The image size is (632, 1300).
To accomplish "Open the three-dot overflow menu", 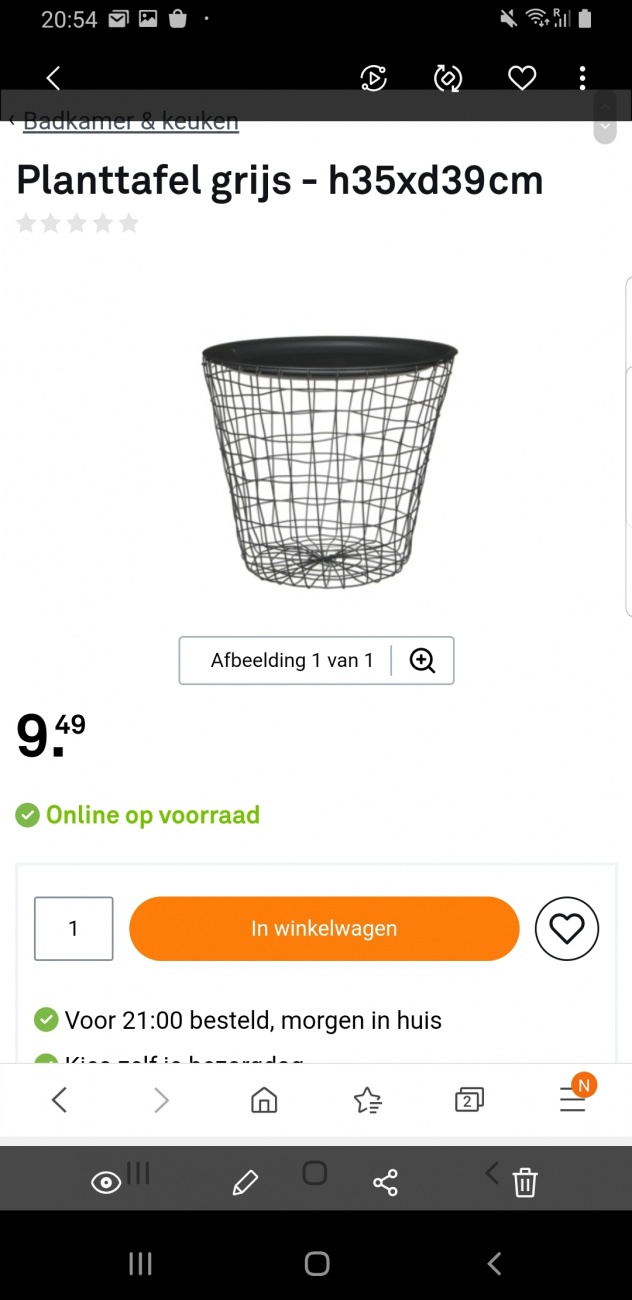I will pyautogui.click(x=582, y=78).
